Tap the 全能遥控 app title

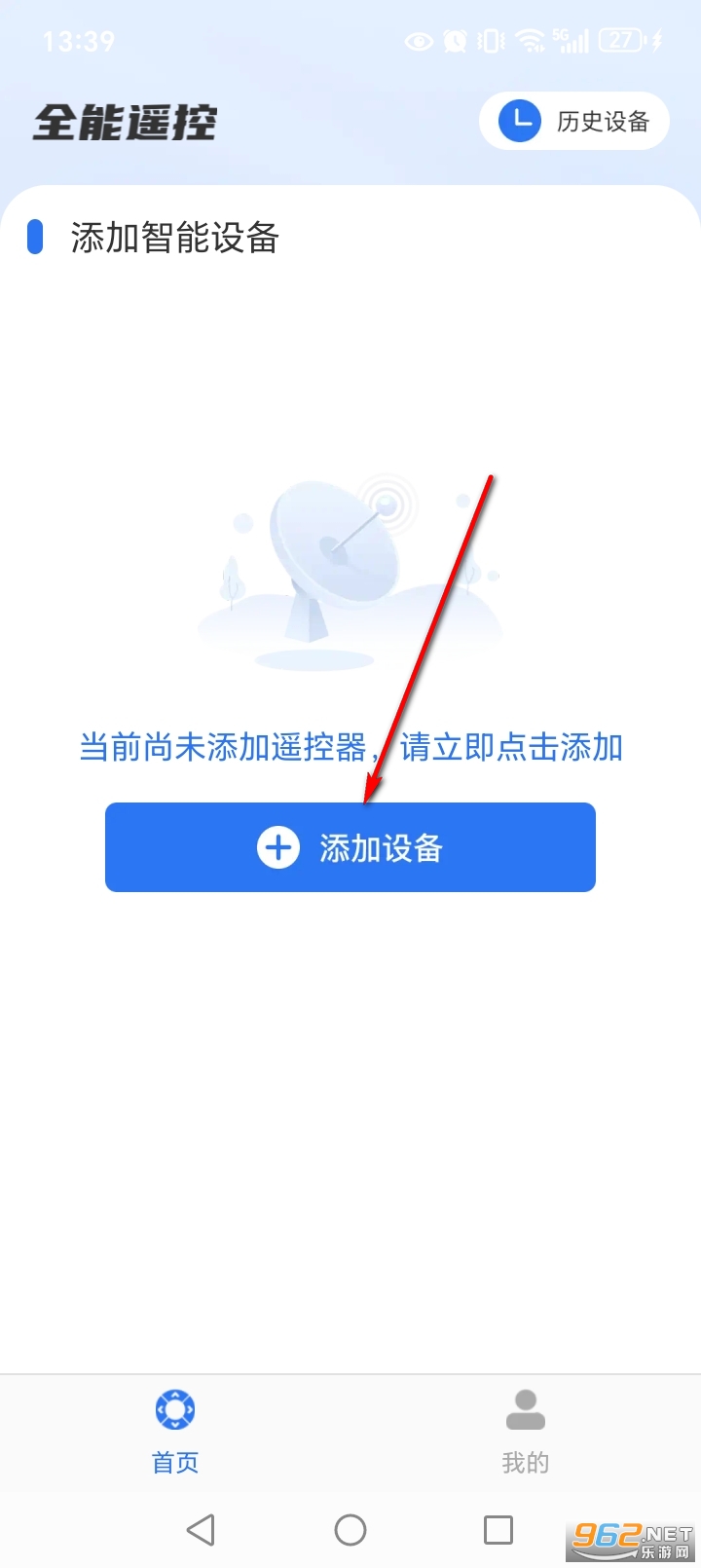[127, 124]
